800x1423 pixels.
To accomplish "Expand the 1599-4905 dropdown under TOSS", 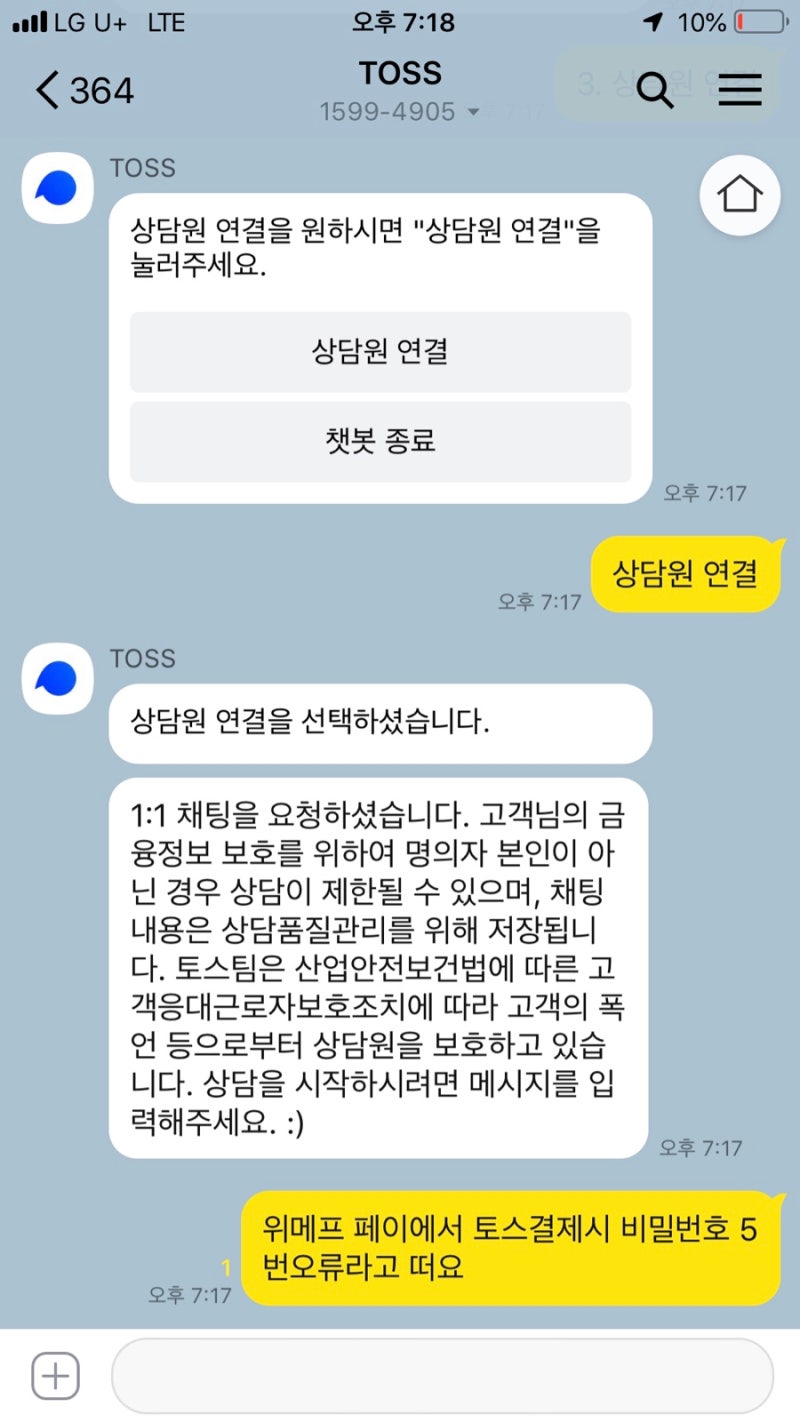I will pos(400,112).
